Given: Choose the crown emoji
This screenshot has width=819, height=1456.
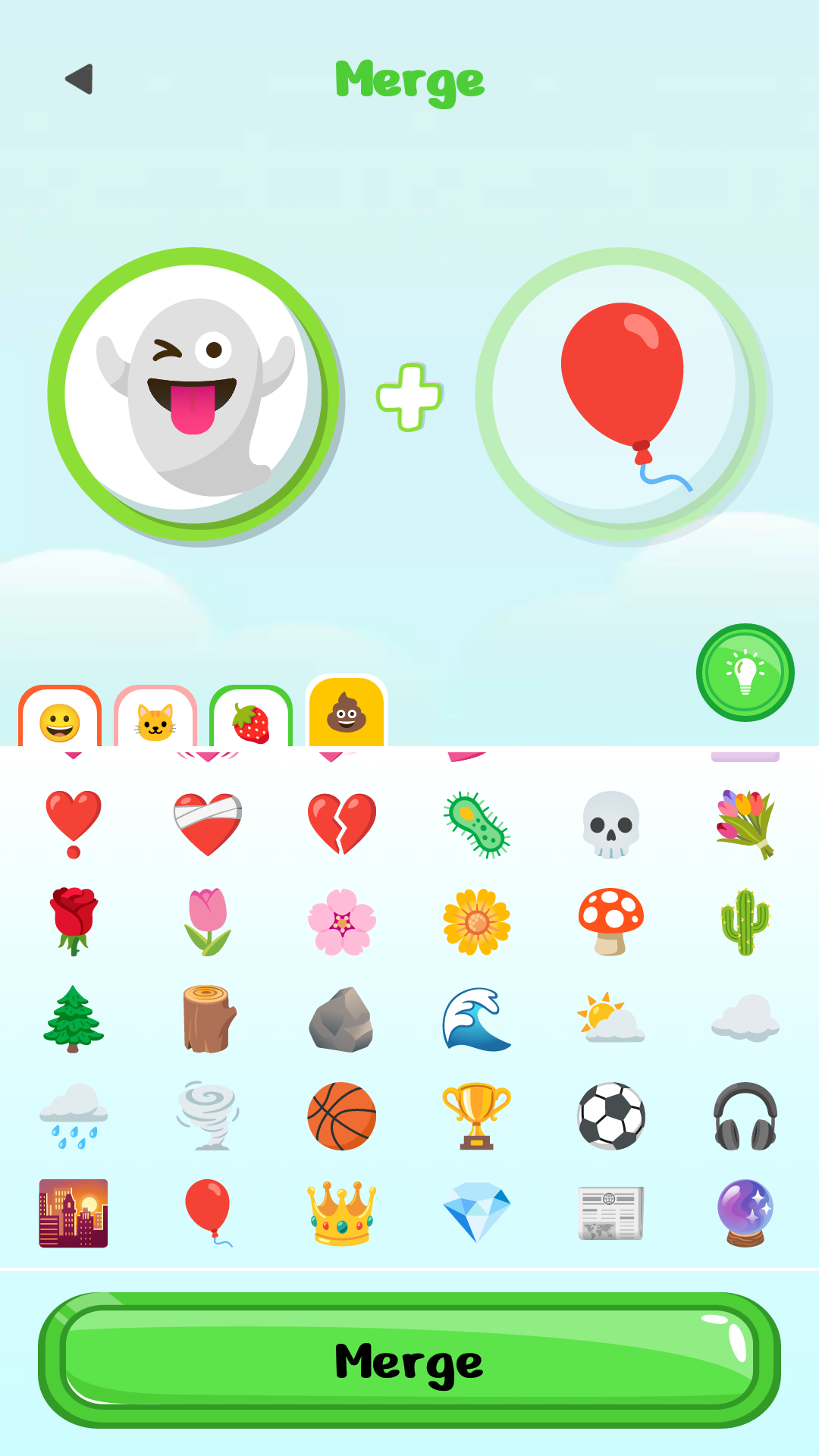Looking at the screenshot, I should coord(341,1211).
